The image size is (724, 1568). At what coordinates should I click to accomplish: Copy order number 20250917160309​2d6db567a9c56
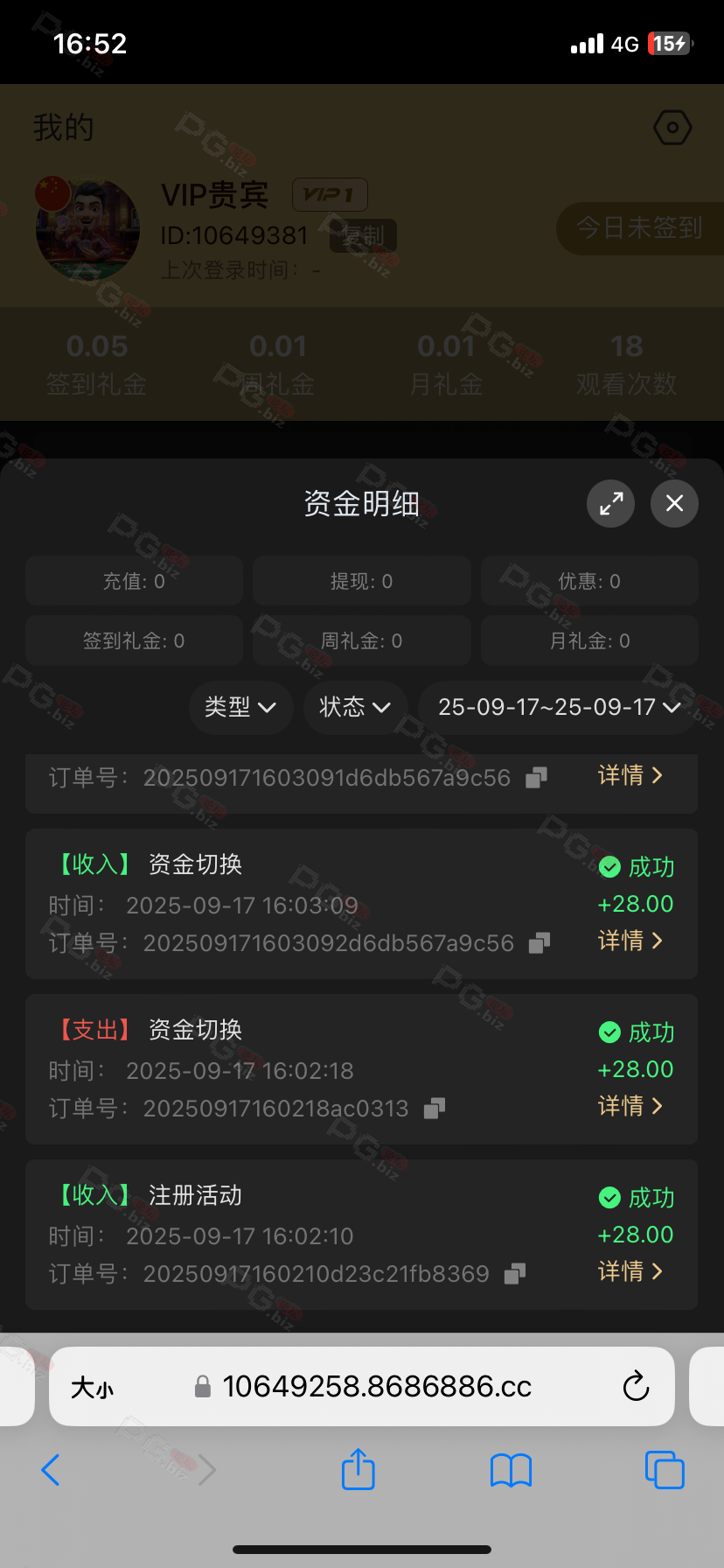pos(540,943)
